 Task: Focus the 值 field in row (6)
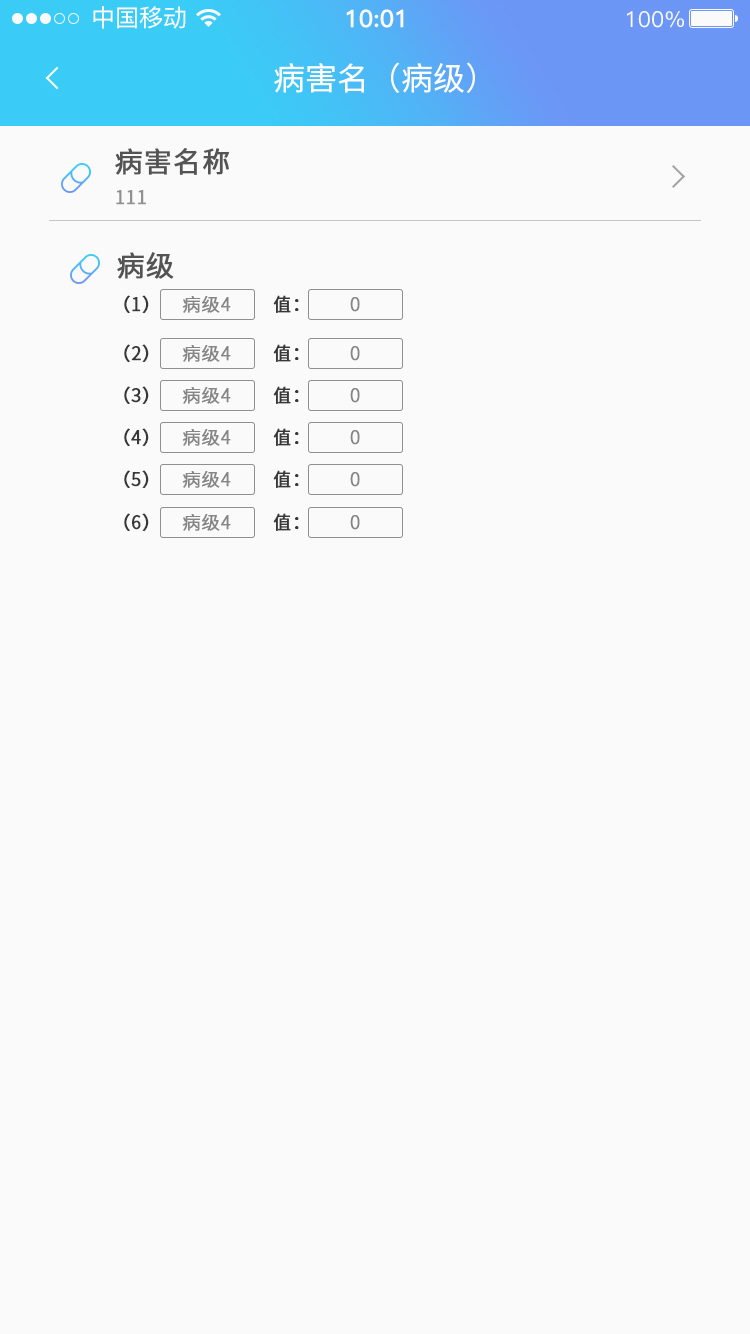[355, 523]
